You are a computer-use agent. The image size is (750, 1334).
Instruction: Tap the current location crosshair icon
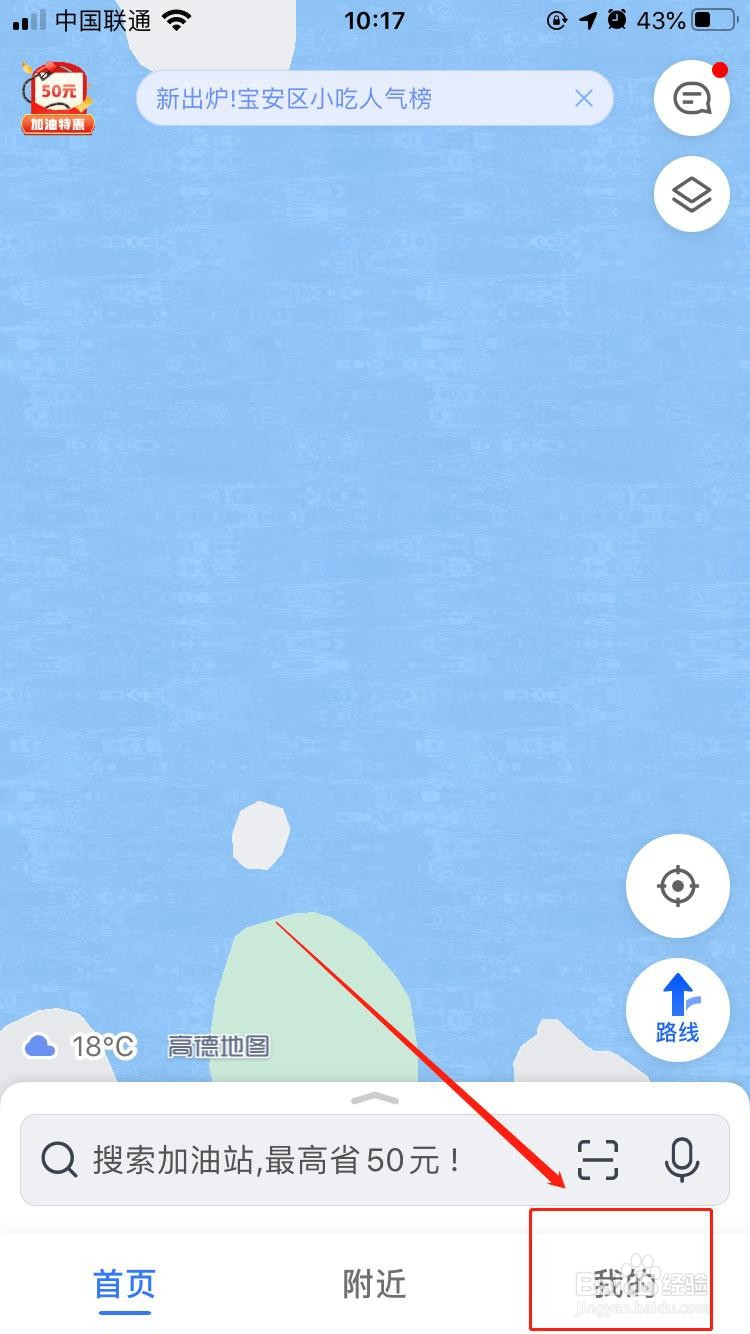(x=677, y=886)
